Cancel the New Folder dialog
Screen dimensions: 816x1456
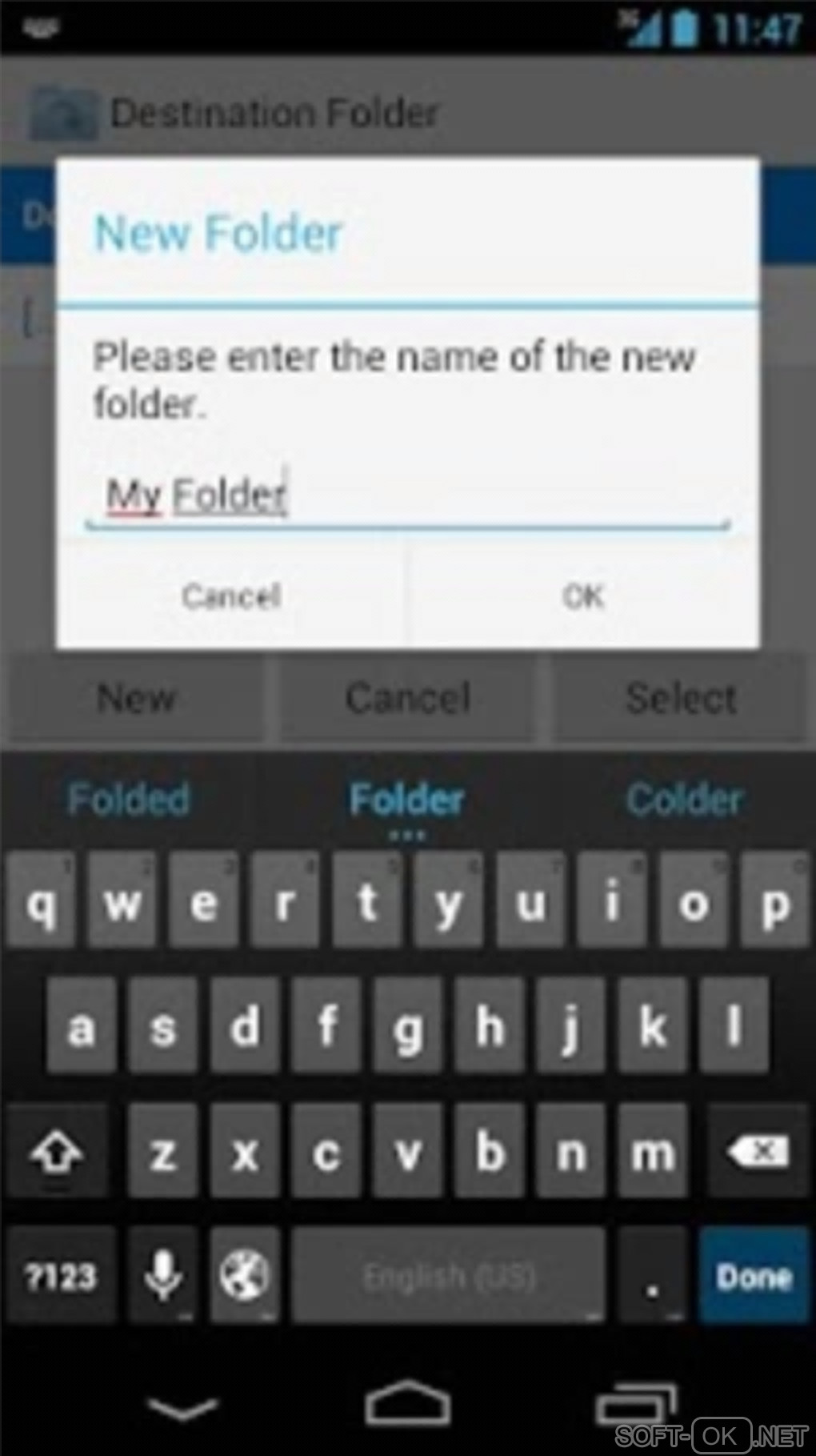coord(230,596)
